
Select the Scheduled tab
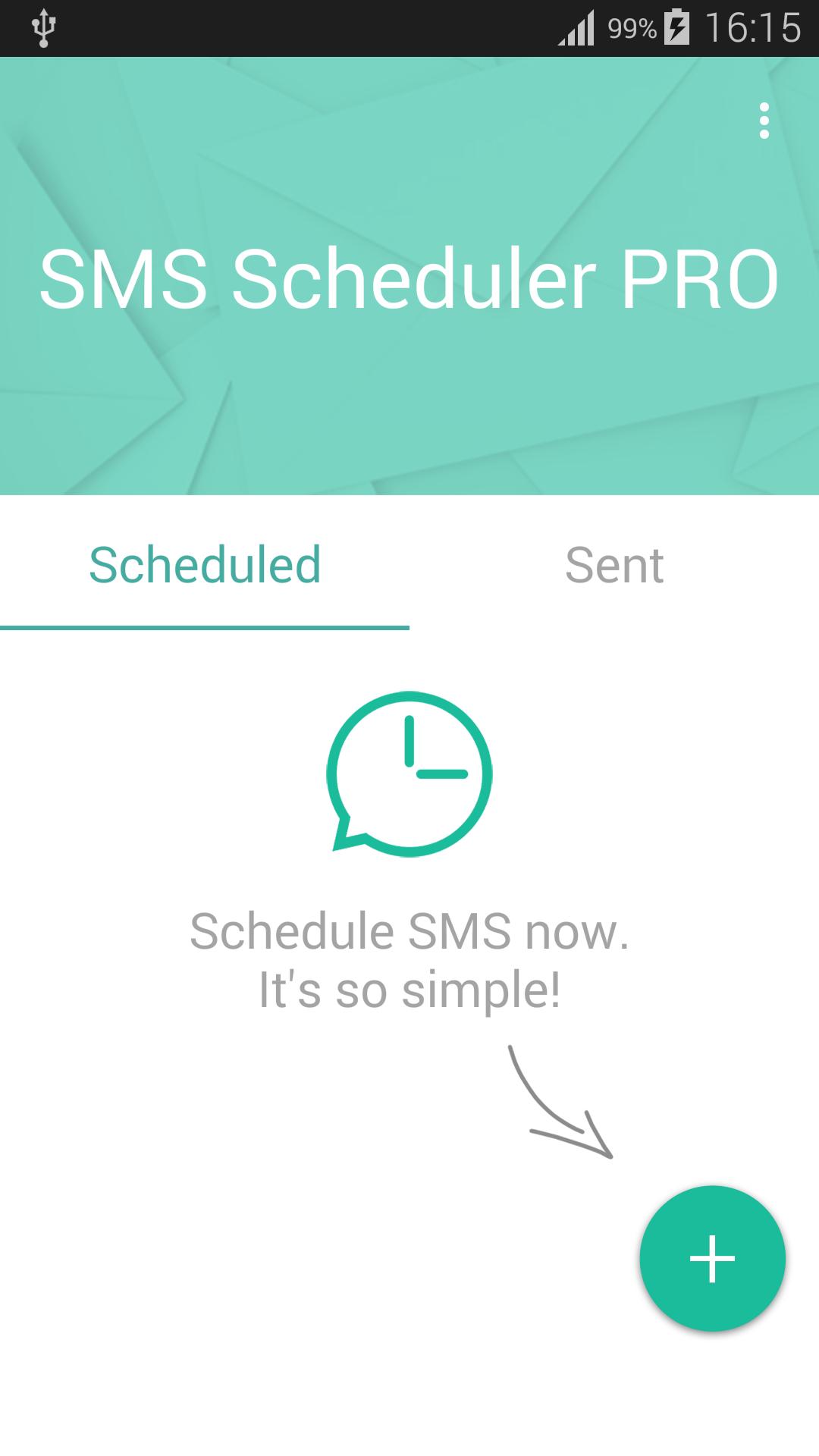pyautogui.click(x=205, y=565)
